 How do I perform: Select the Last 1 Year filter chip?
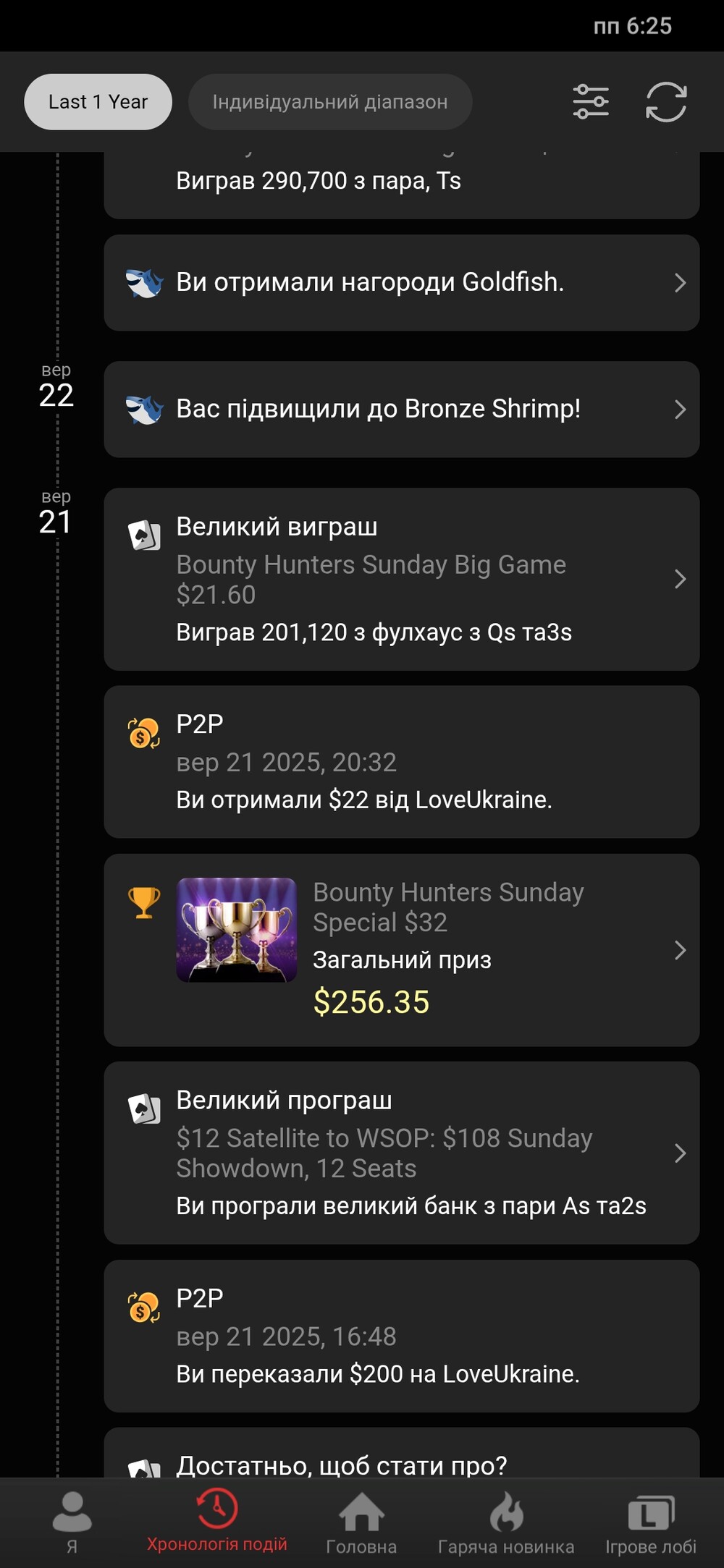coord(98,102)
